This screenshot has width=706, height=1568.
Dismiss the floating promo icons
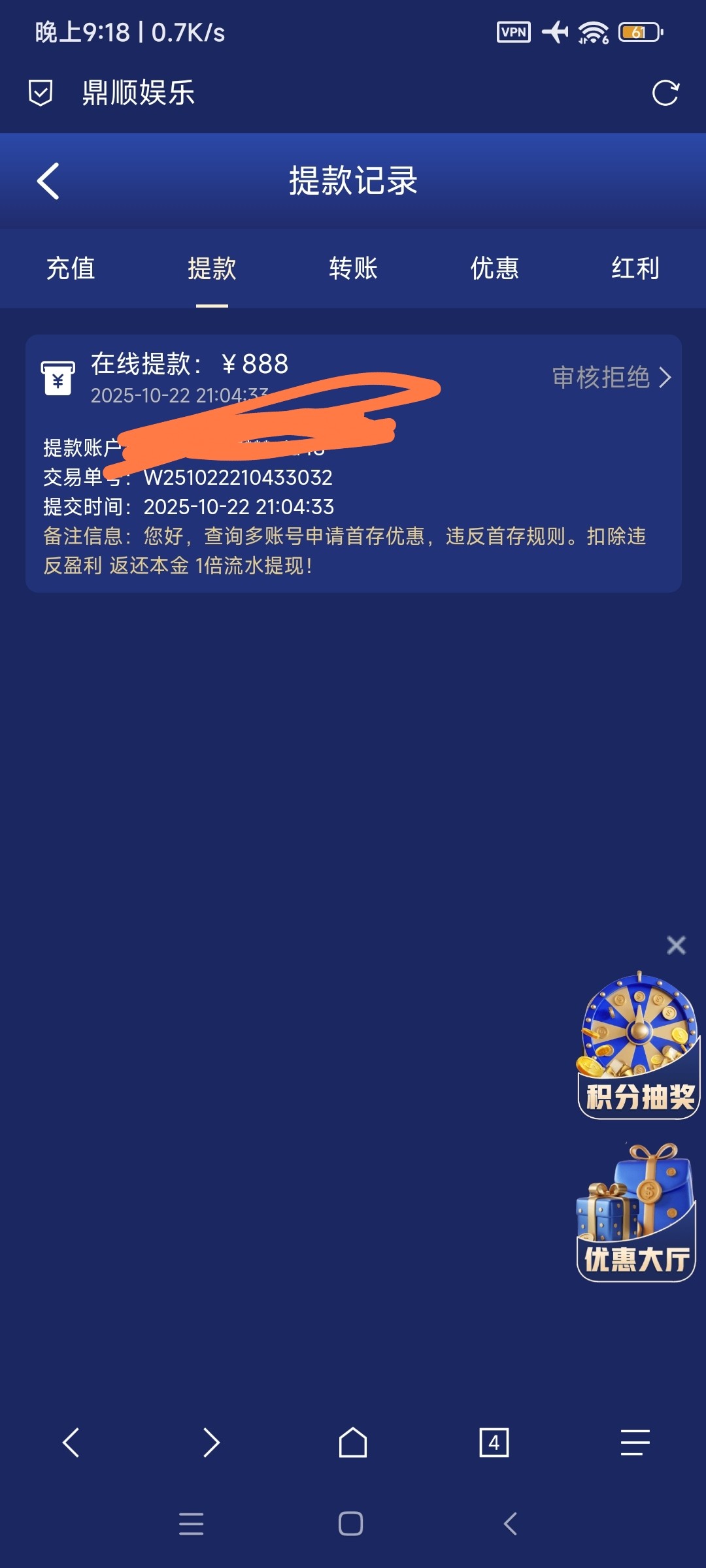click(x=676, y=945)
